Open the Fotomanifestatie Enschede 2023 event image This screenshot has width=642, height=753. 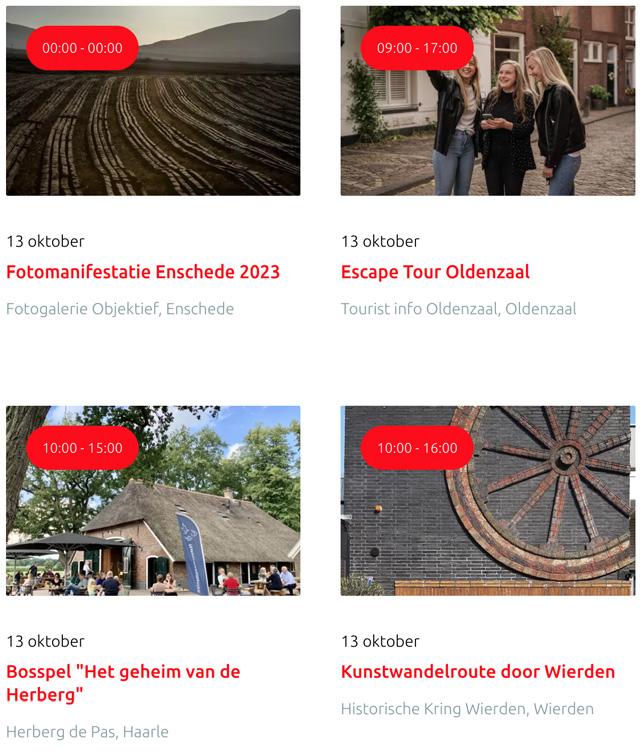[153, 120]
